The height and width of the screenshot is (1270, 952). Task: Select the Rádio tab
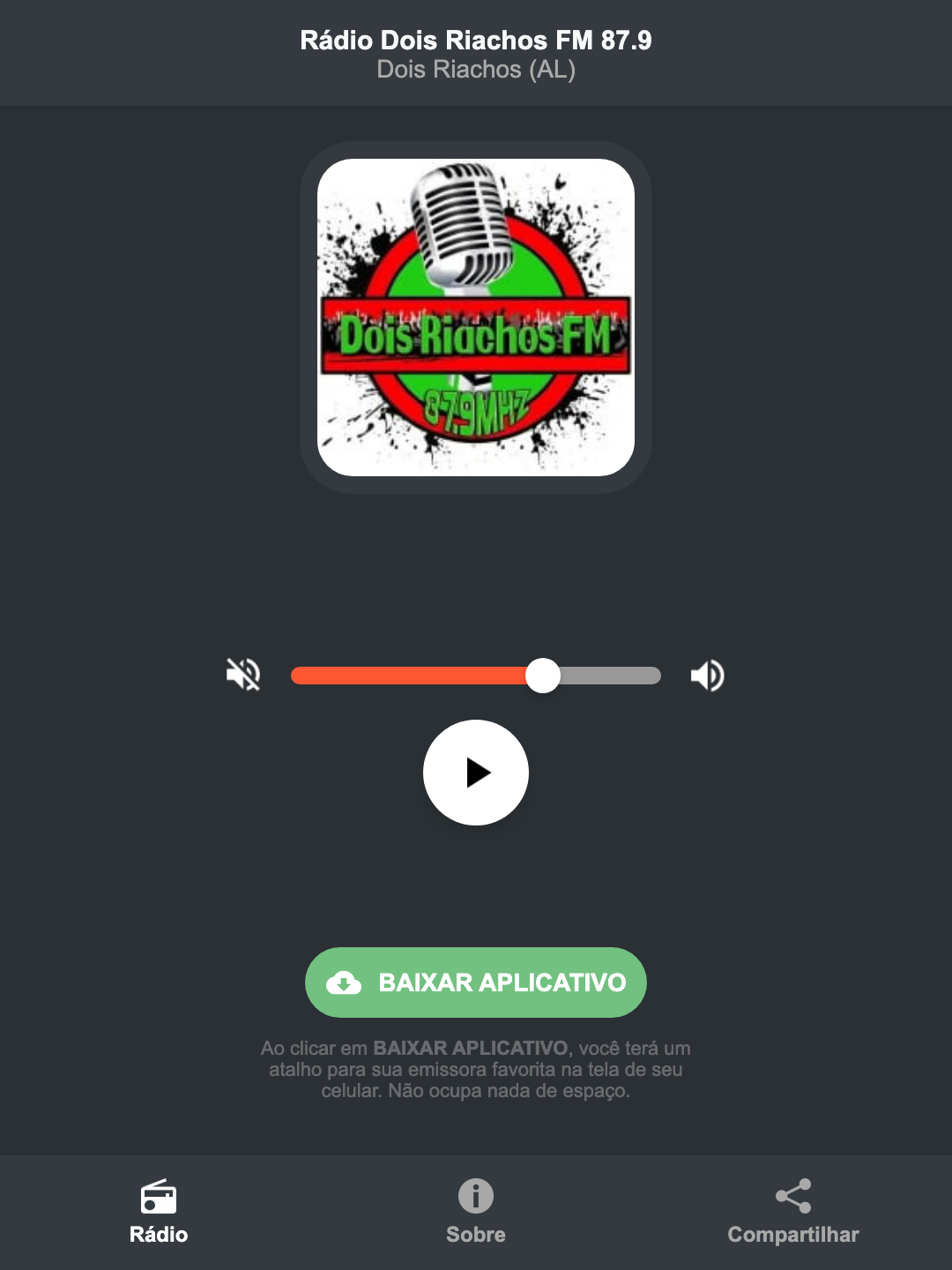coord(159,1213)
